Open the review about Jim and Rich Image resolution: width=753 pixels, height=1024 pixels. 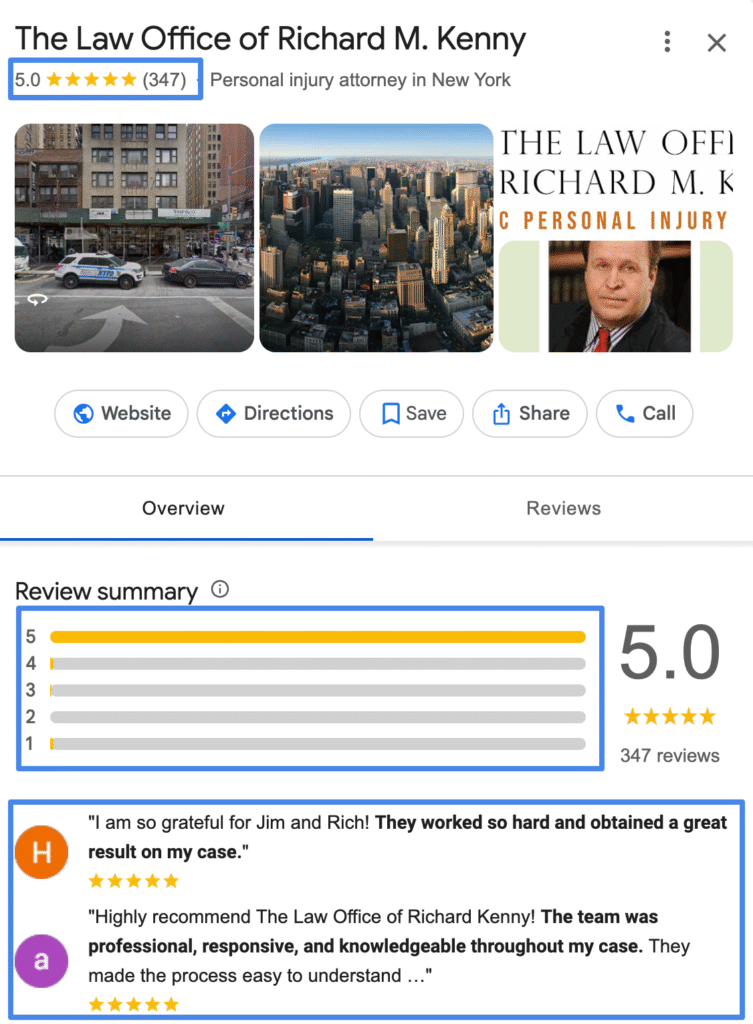click(x=406, y=837)
